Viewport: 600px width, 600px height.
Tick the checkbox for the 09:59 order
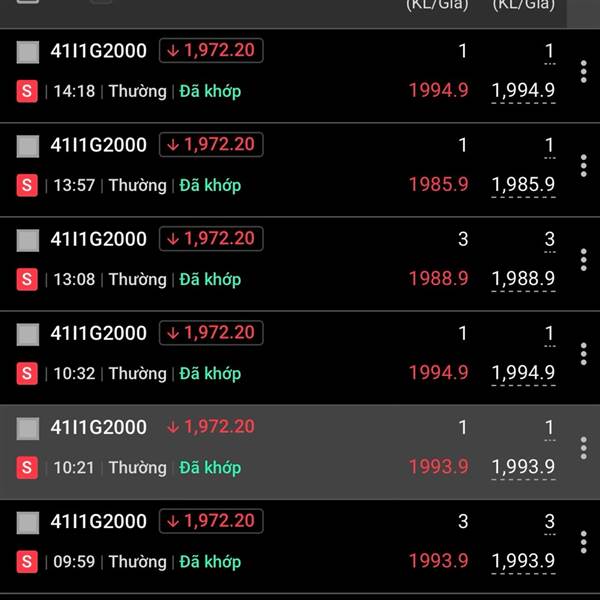pyautogui.click(x=28, y=522)
